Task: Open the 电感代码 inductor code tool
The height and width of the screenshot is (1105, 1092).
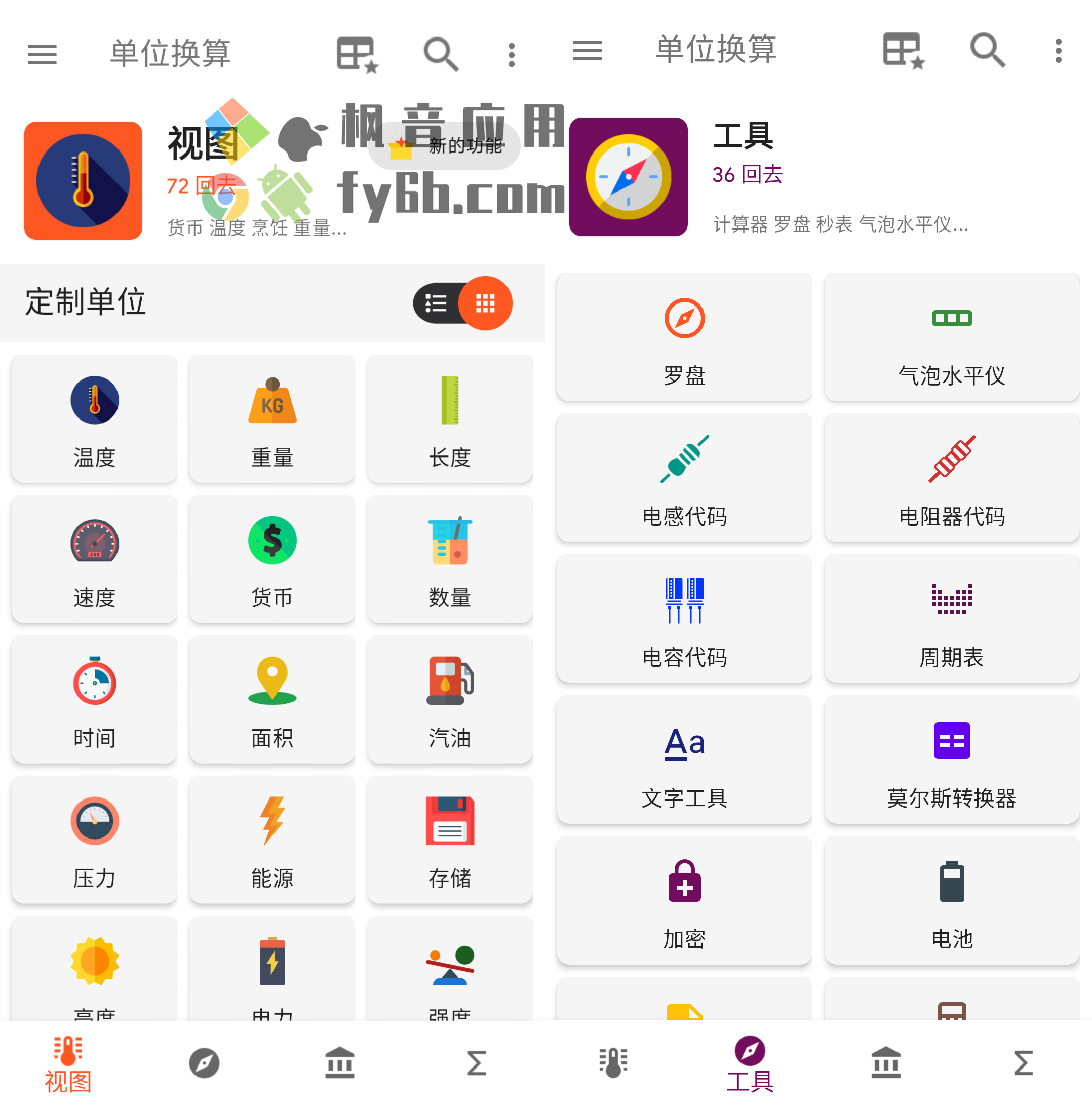Action: click(x=684, y=478)
